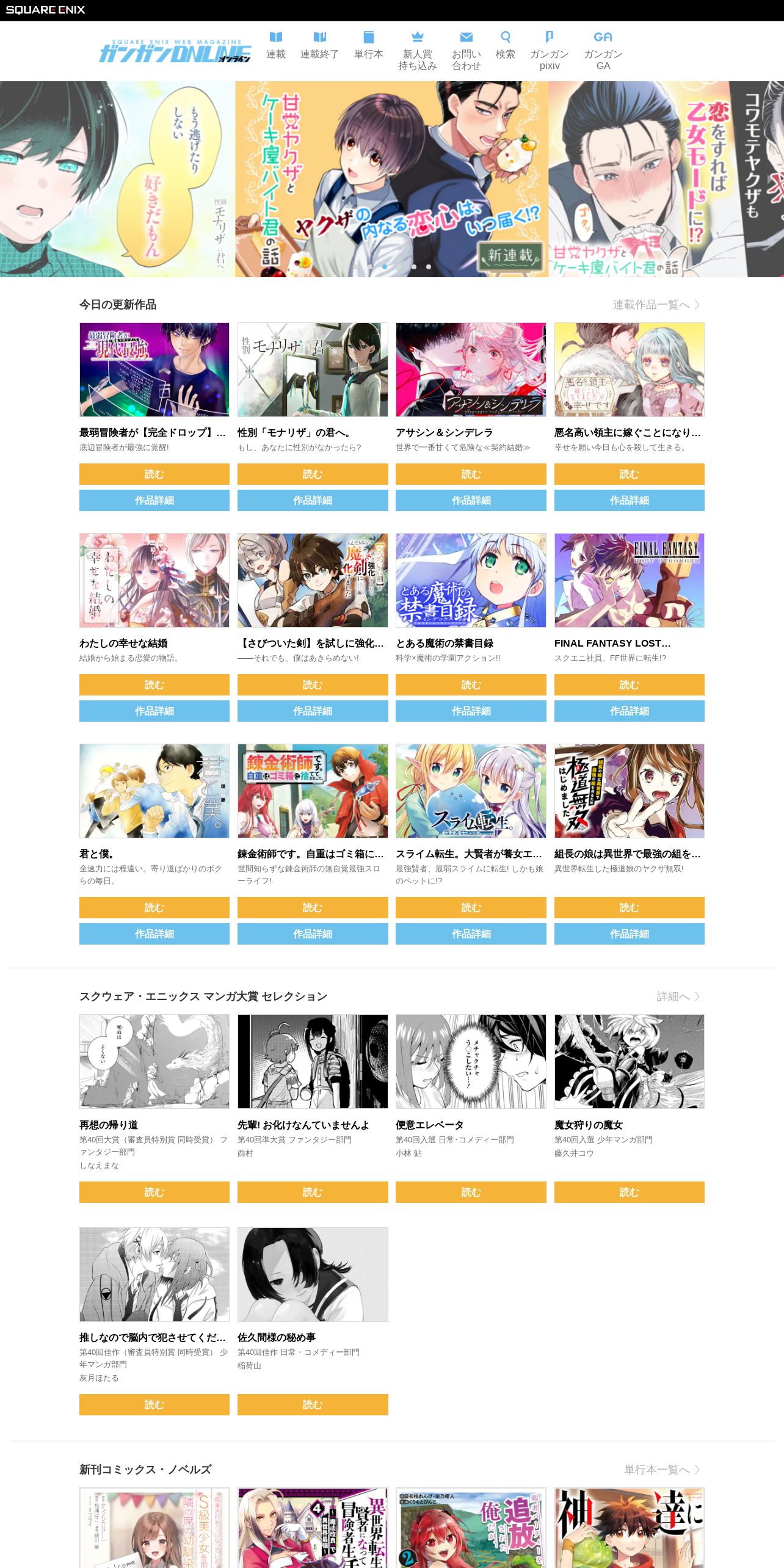Show 作品詳細 for 君と僕。
Image resolution: width=784 pixels, height=1568 pixels.
pos(154,934)
